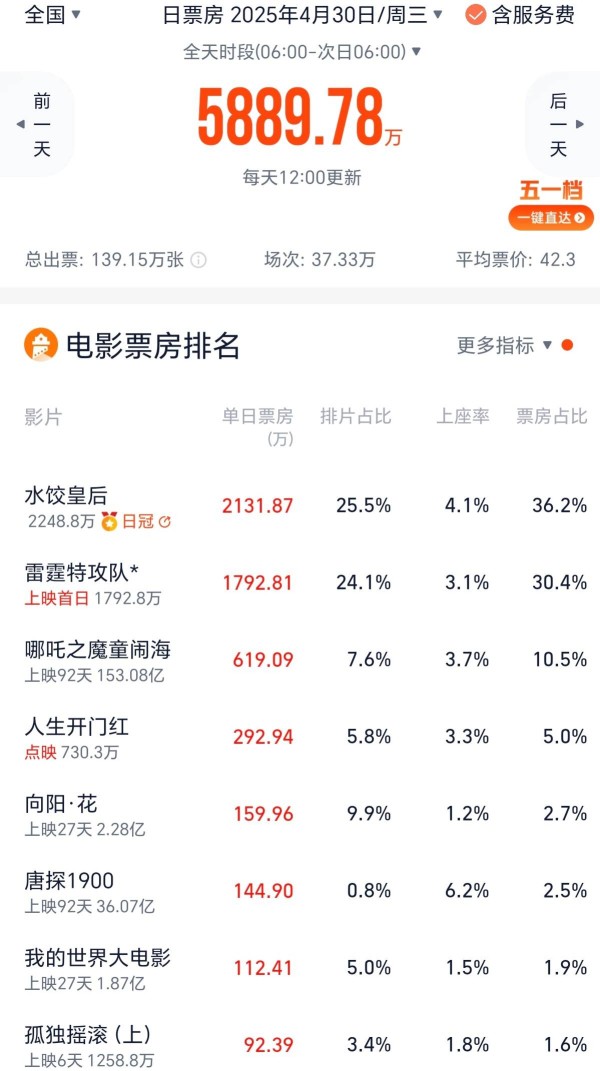This screenshot has height=1071, width=600.
Task: Toggle the 含服务费 checkbox
Action: pos(520,15)
